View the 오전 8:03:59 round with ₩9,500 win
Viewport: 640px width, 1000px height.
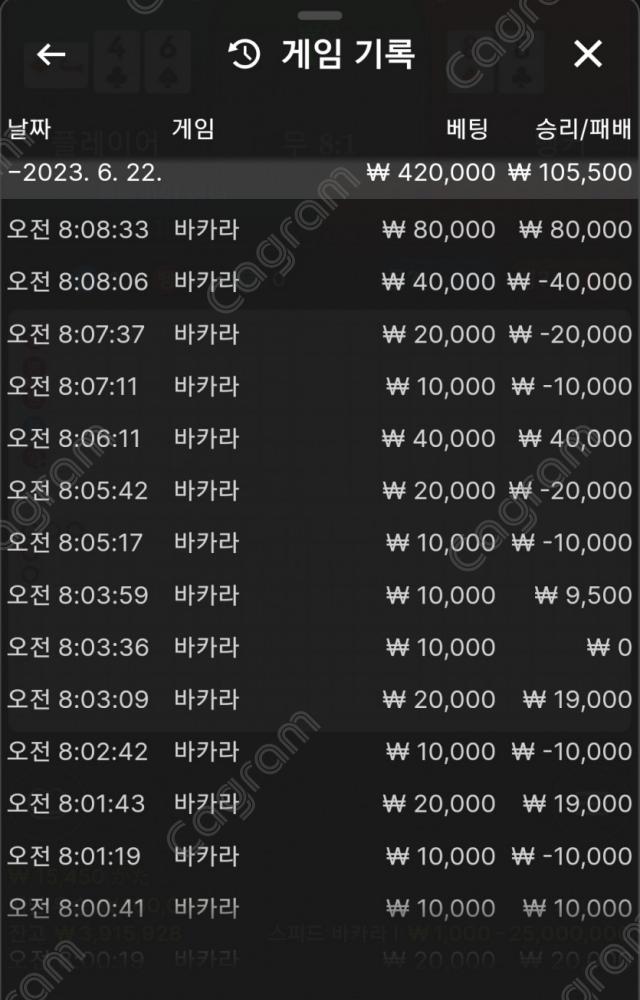320,595
